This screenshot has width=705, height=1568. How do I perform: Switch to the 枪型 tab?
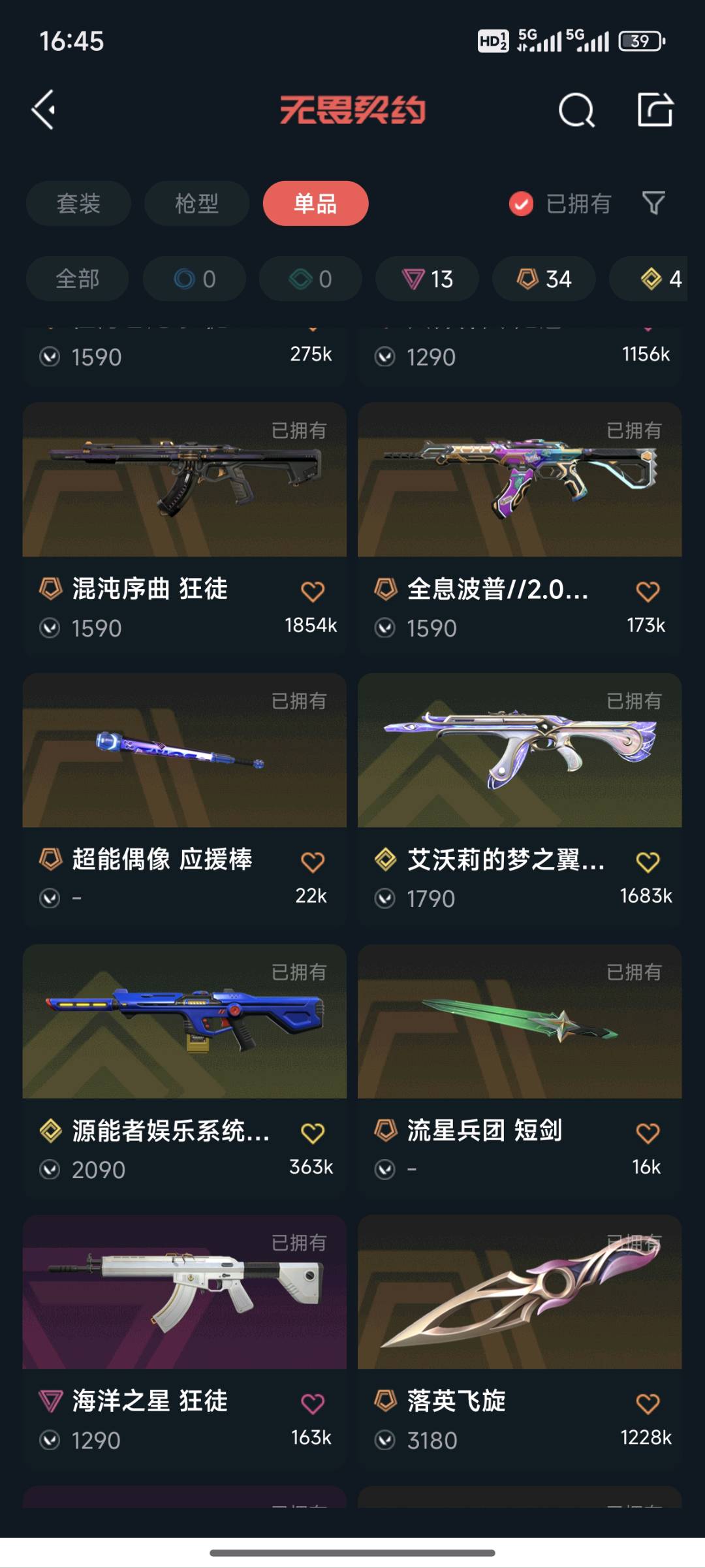(196, 203)
